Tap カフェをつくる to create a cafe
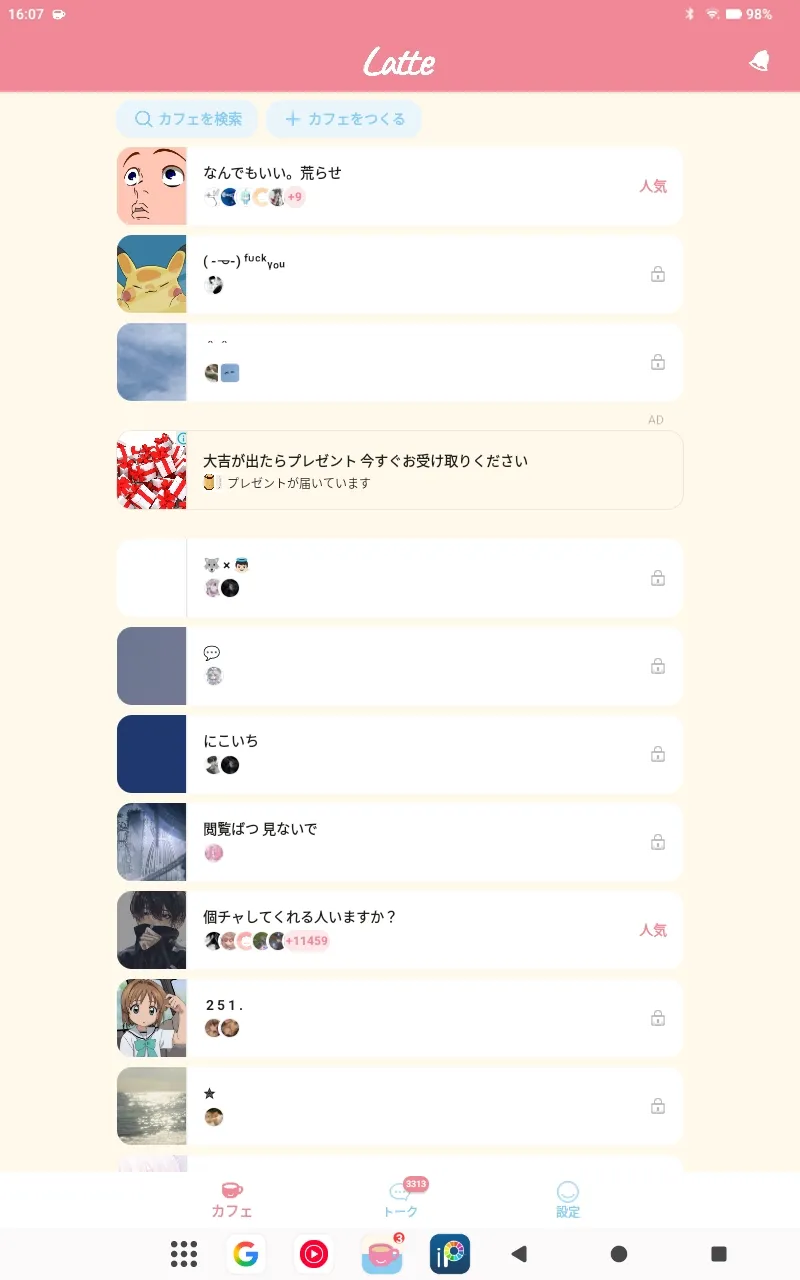This screenshot has width=800, height=1280. (x=344, y=119)
